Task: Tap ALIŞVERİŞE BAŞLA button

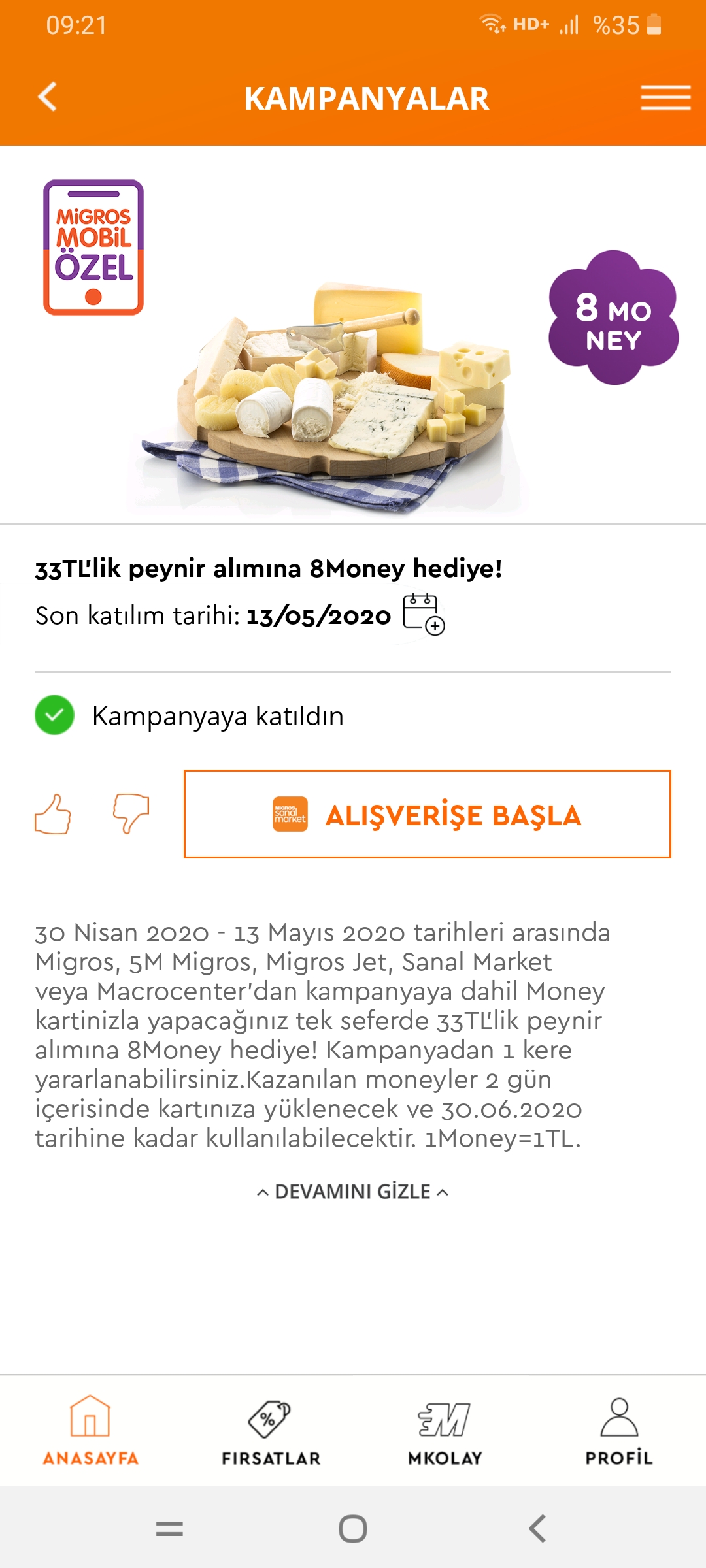Action: 428,814
